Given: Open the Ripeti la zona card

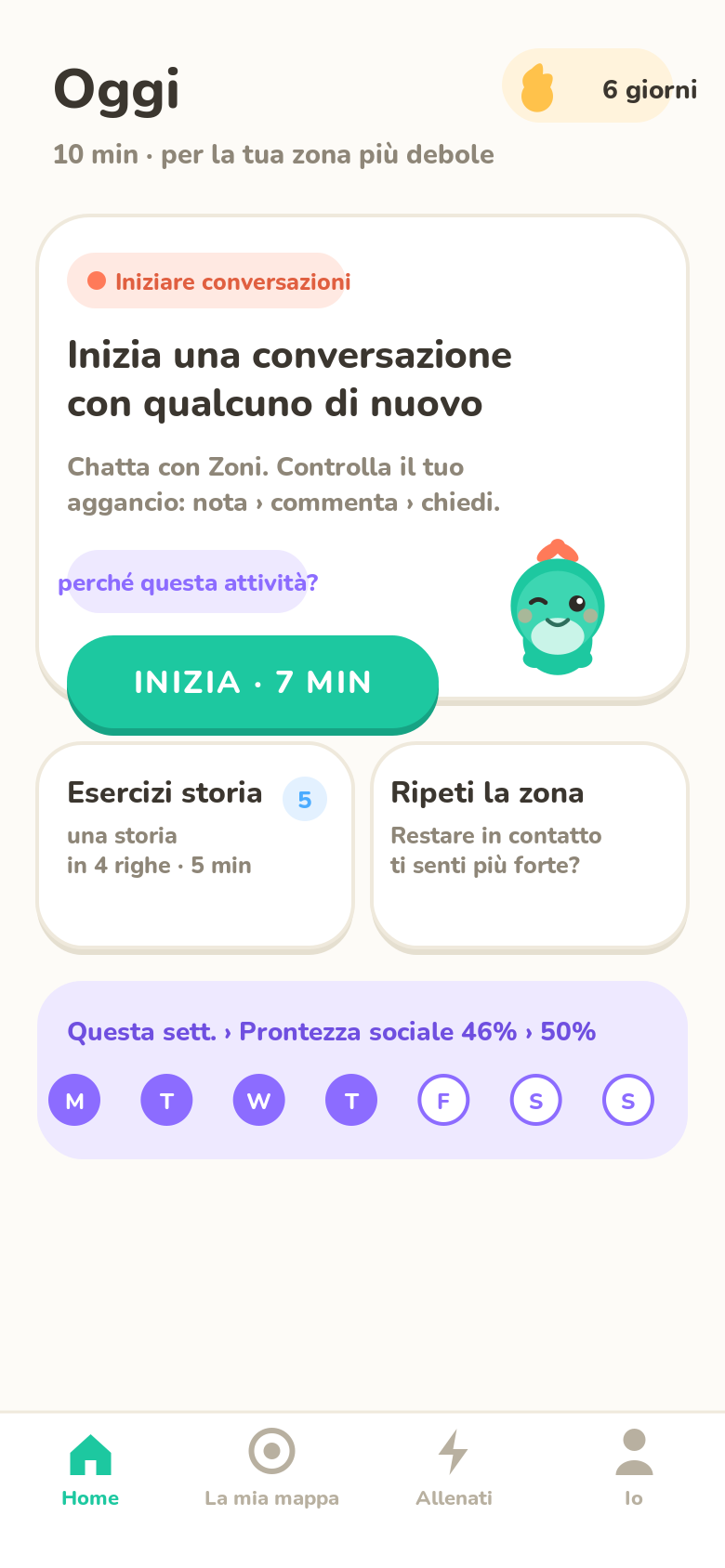Looking at the screenshot, I should pyautogui.click(x=530, y=845).
